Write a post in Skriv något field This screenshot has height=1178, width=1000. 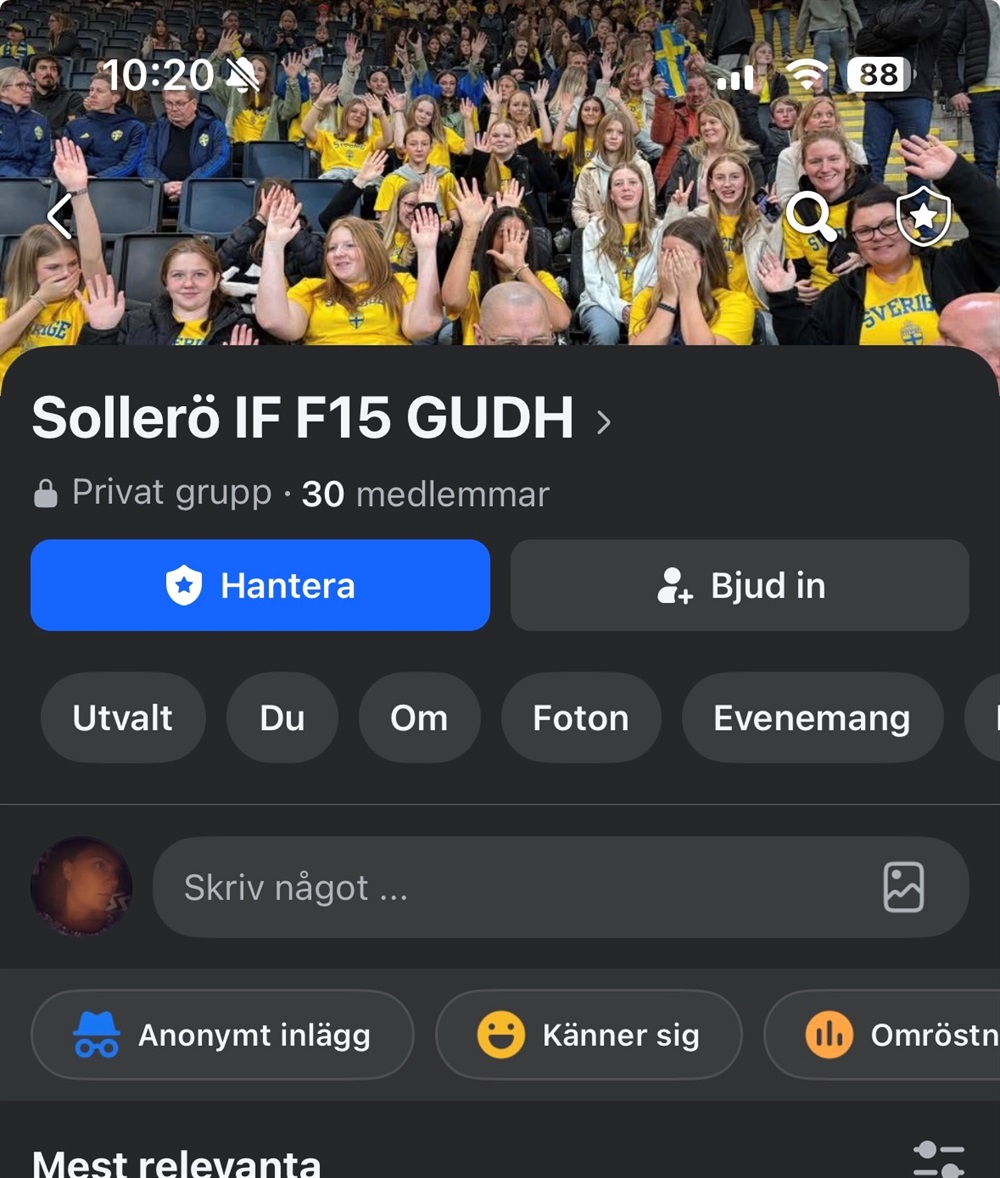point(500,887)
